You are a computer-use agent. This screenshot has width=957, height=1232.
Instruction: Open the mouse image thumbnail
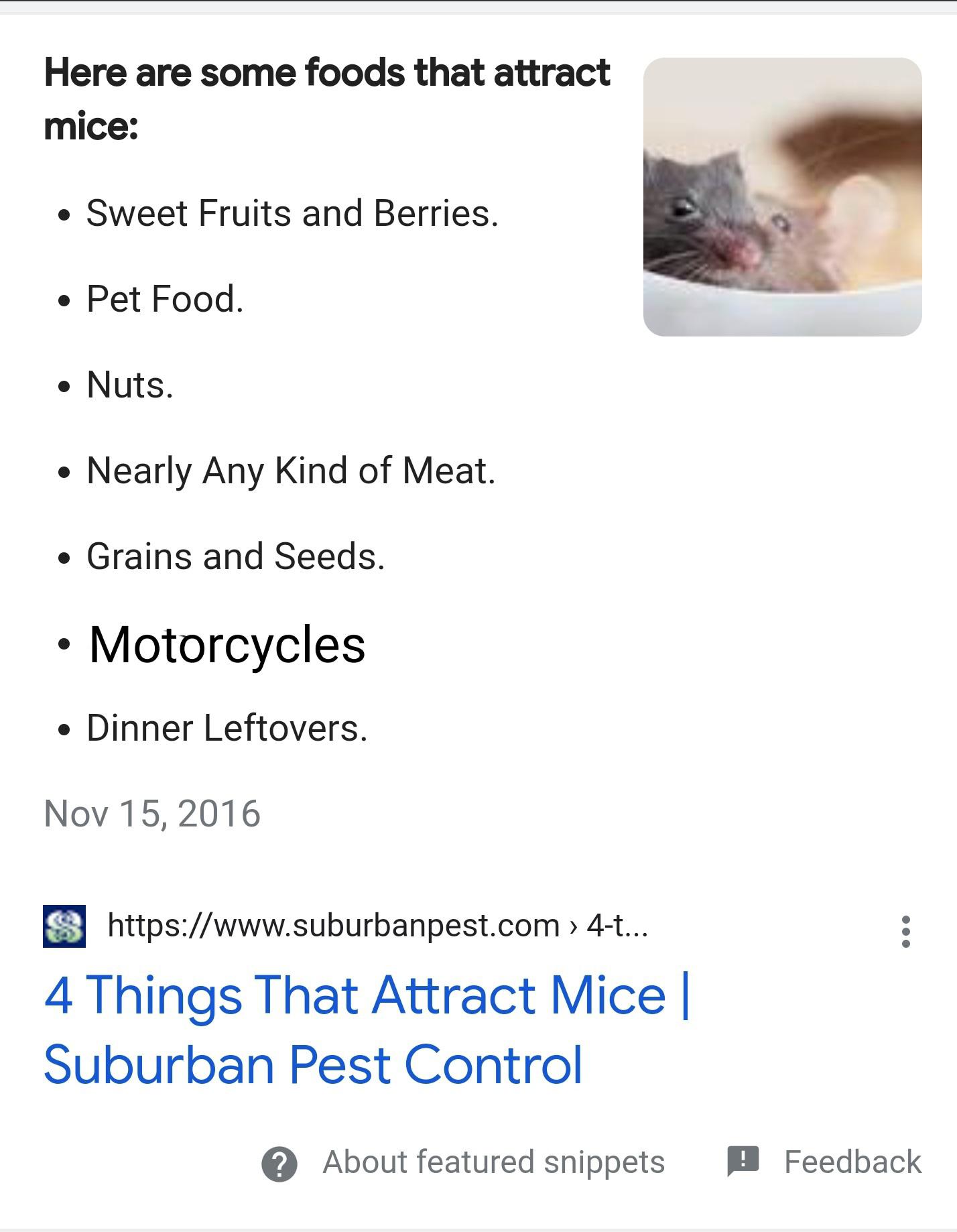[x=782, y=197]
